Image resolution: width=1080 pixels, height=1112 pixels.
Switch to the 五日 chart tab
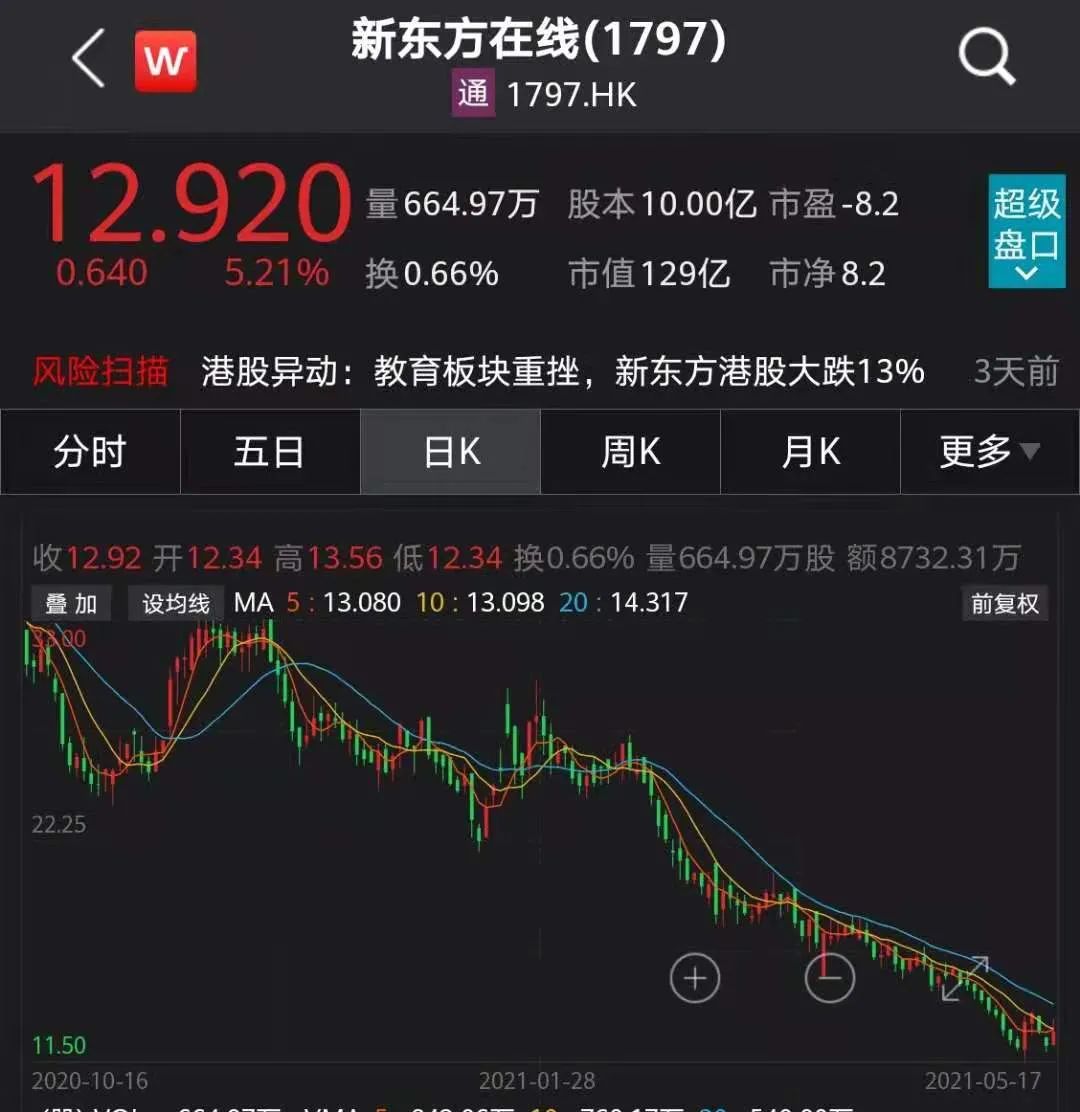270,452
